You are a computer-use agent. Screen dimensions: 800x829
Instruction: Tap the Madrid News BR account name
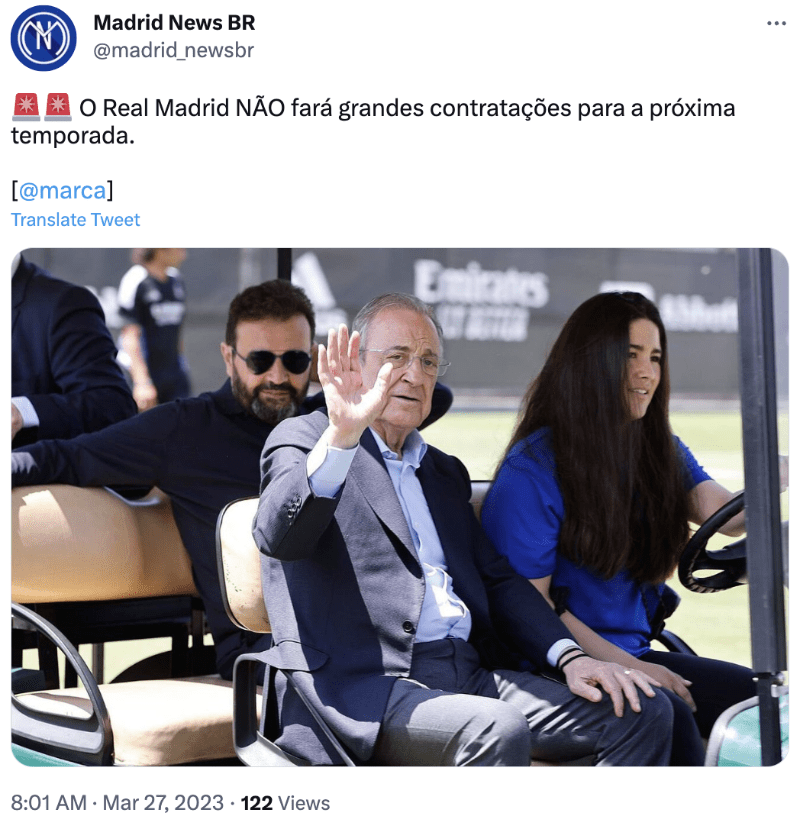click(x=174, y=22)
